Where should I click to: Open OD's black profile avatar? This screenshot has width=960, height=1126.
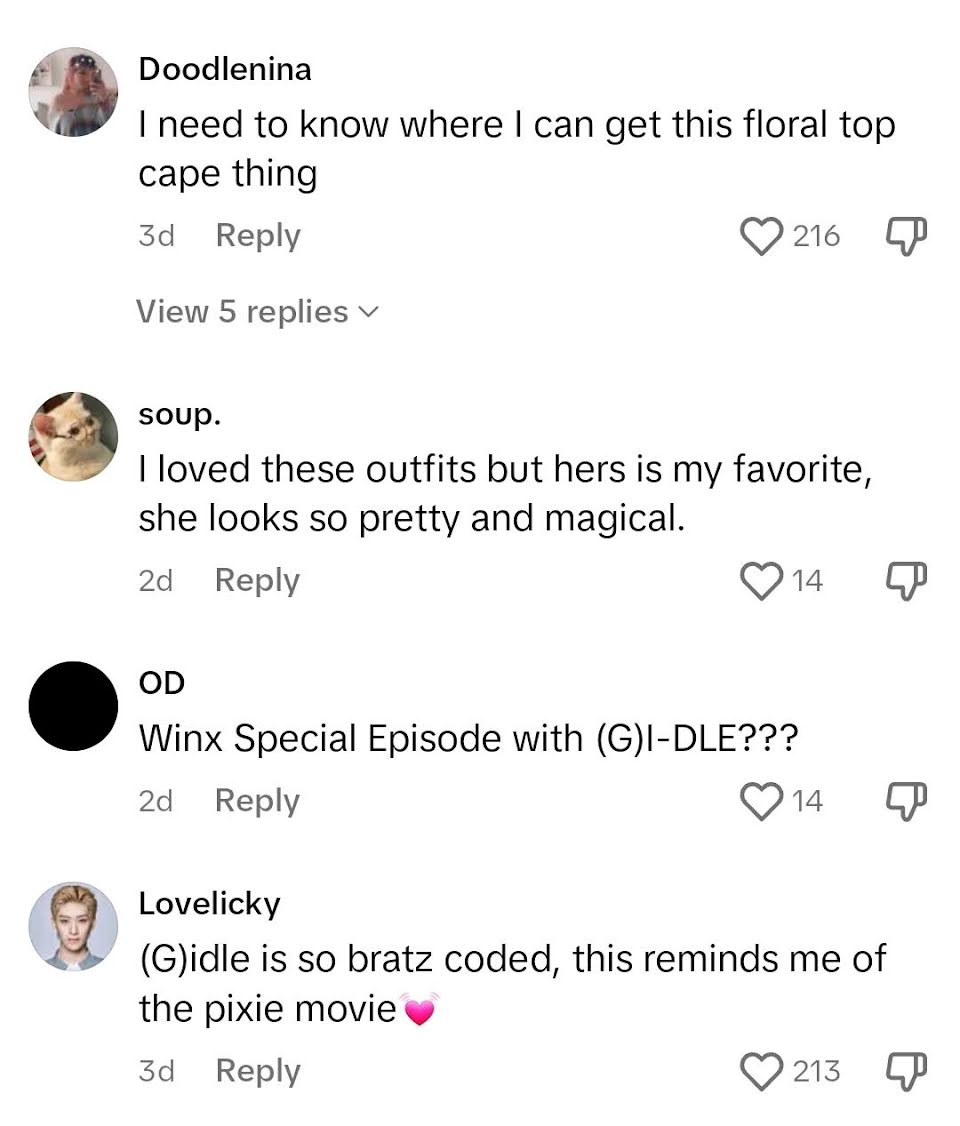pyautogui.click(x=73, y=706)
